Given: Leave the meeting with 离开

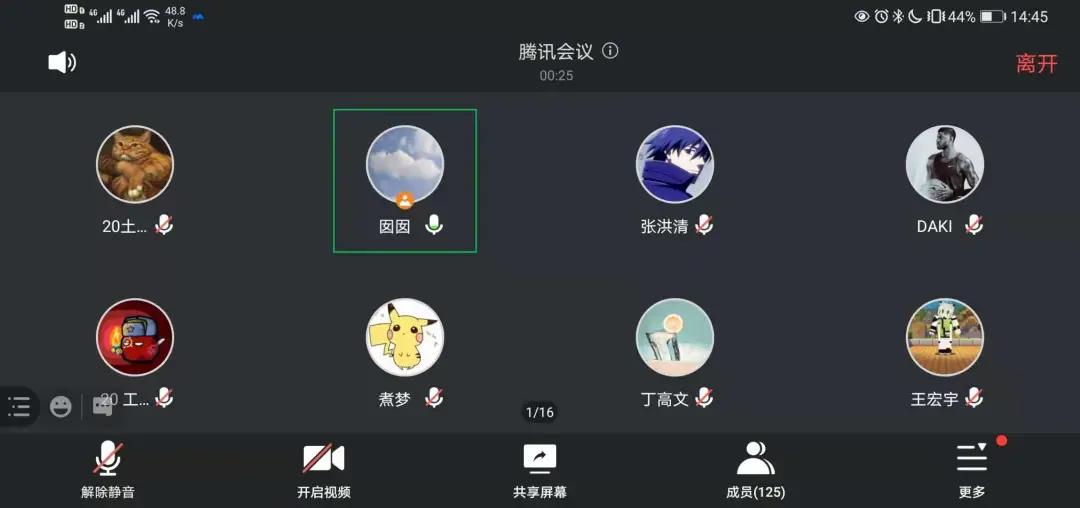Looking at the screenshot, I should point(1036,64).
